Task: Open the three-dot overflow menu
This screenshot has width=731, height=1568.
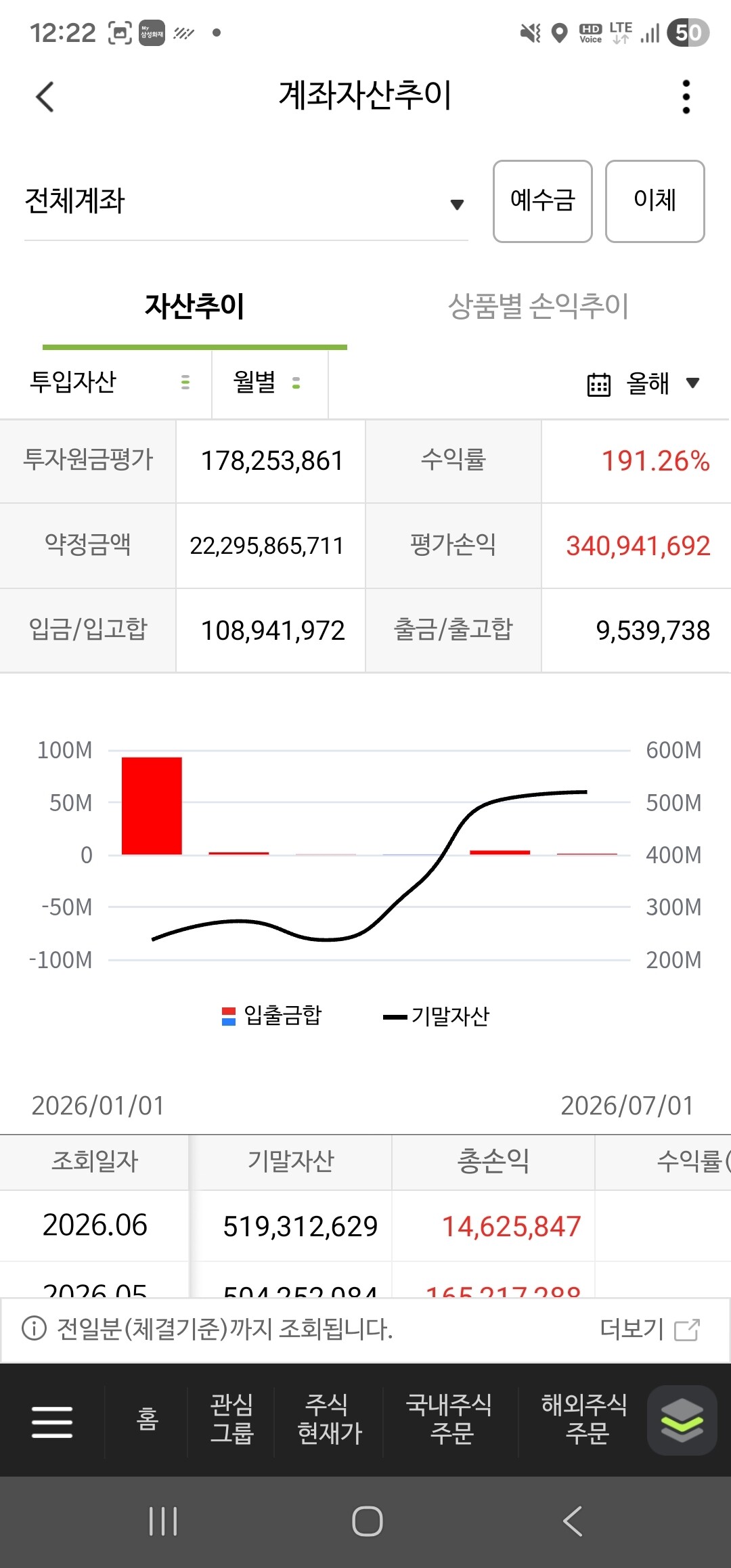Action: pos(686,97)
